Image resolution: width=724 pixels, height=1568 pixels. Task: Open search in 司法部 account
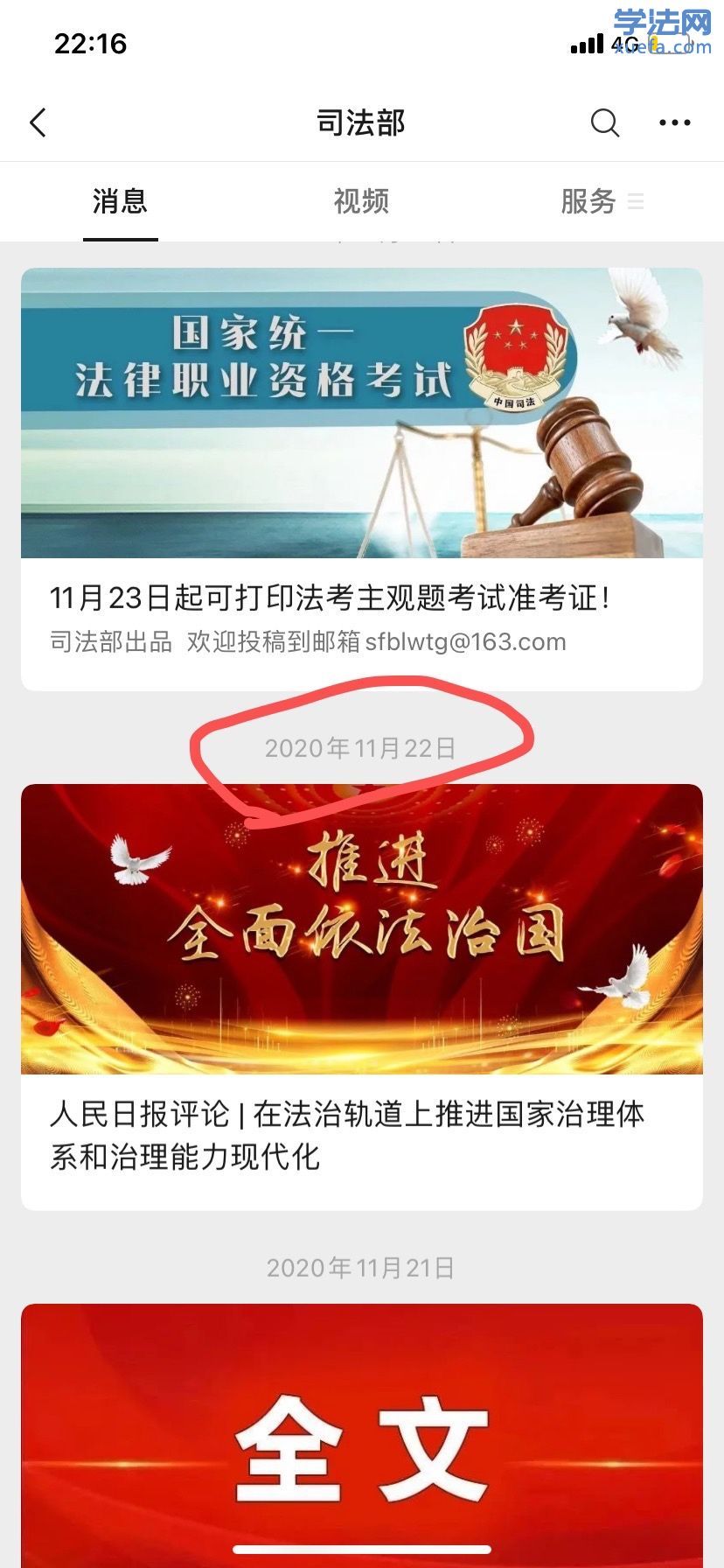[x=604, y=123]
